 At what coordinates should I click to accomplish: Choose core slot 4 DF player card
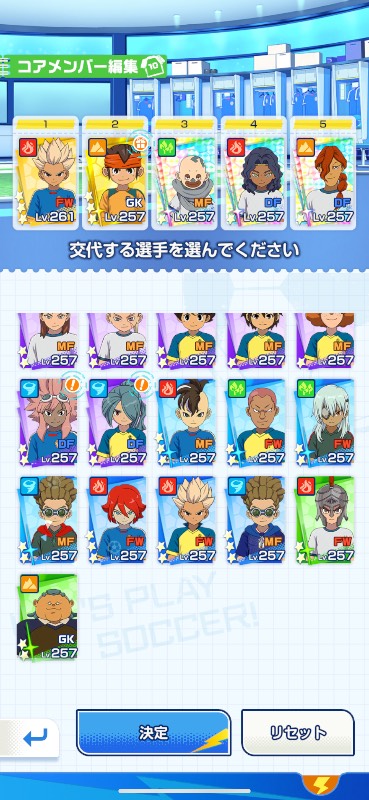pos(254,173)
